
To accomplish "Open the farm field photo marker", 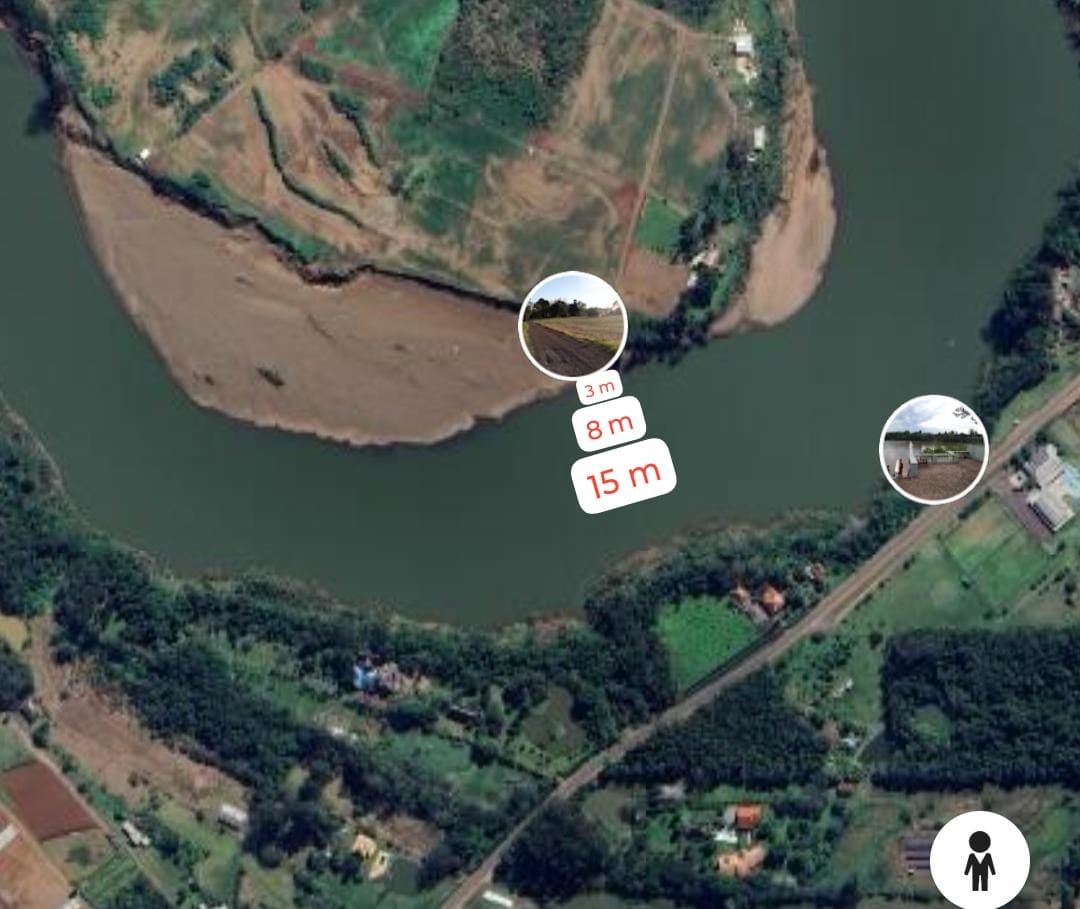I will (573, 326).
